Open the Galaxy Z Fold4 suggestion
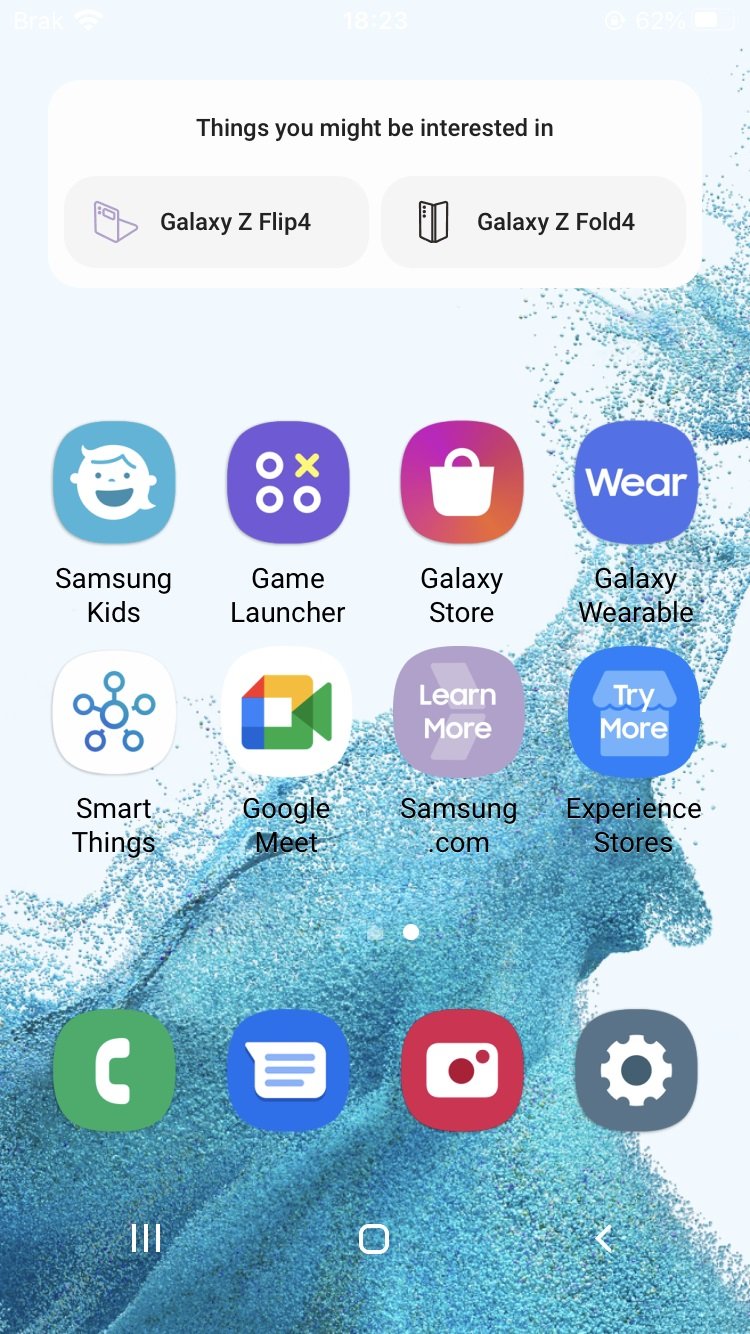The image size is (750, 1334). tap(533, 222)
